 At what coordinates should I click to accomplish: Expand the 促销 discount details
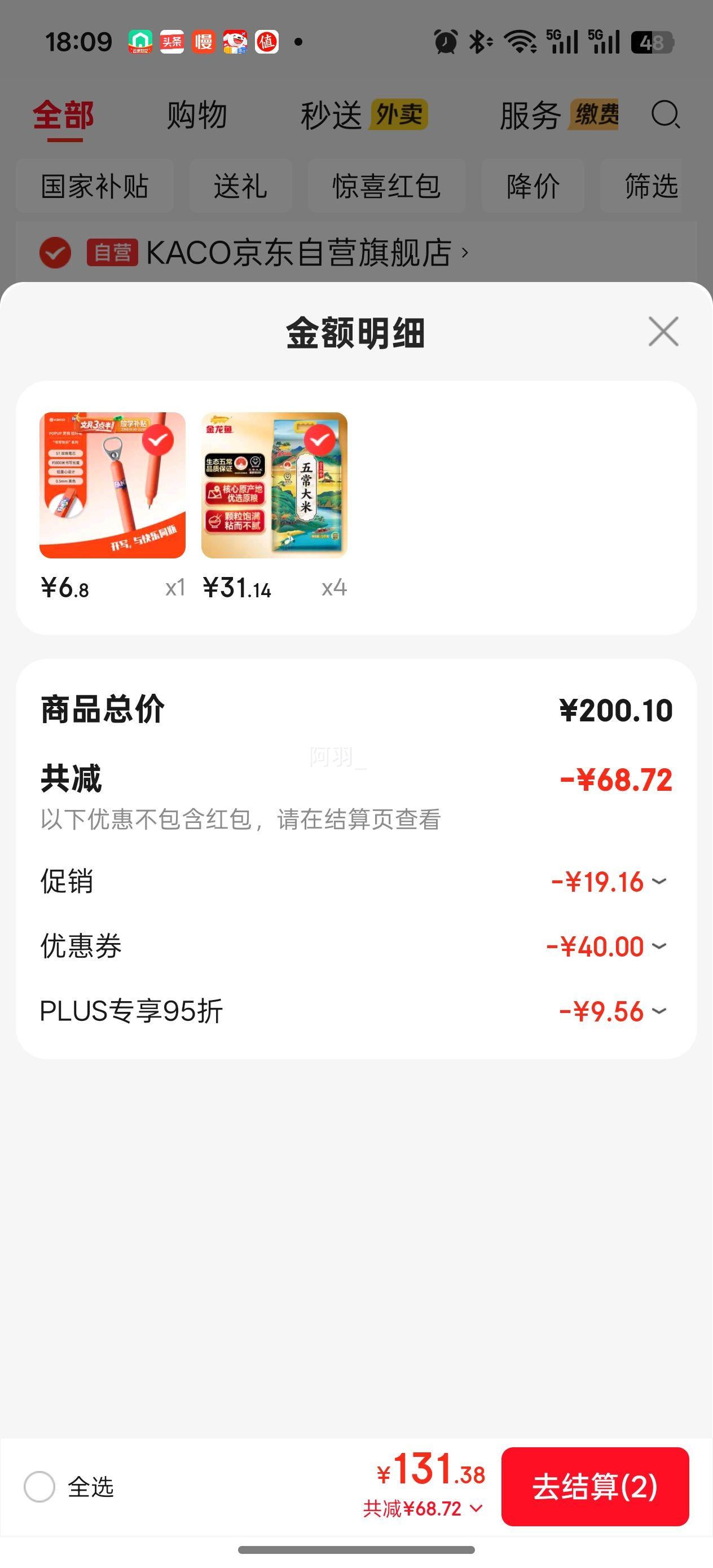point(659,882)
